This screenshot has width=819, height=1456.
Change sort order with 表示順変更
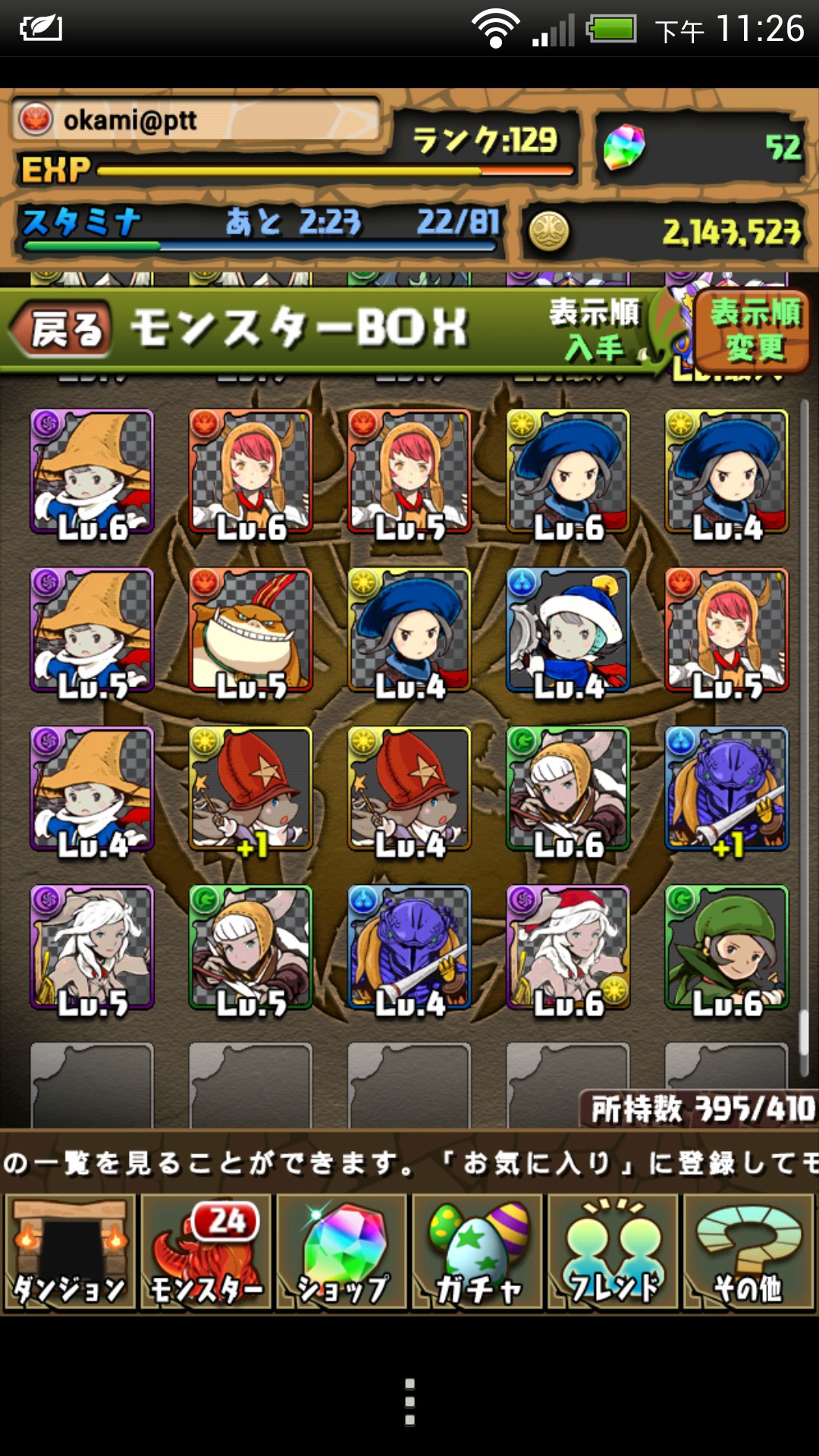tap(753, 331)
